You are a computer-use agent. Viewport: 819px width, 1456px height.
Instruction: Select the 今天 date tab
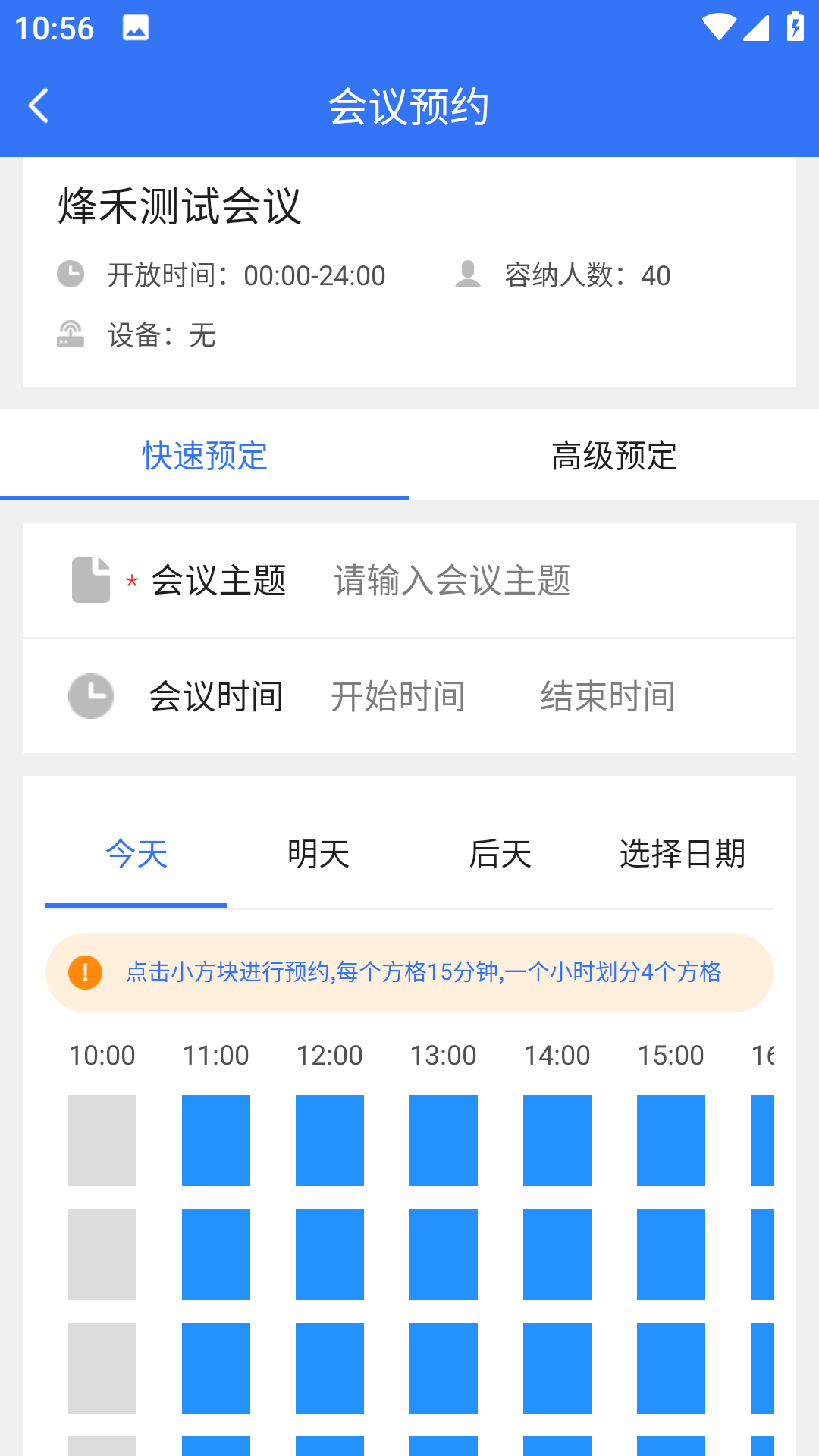pyautogui.click(x=136, y=855)
